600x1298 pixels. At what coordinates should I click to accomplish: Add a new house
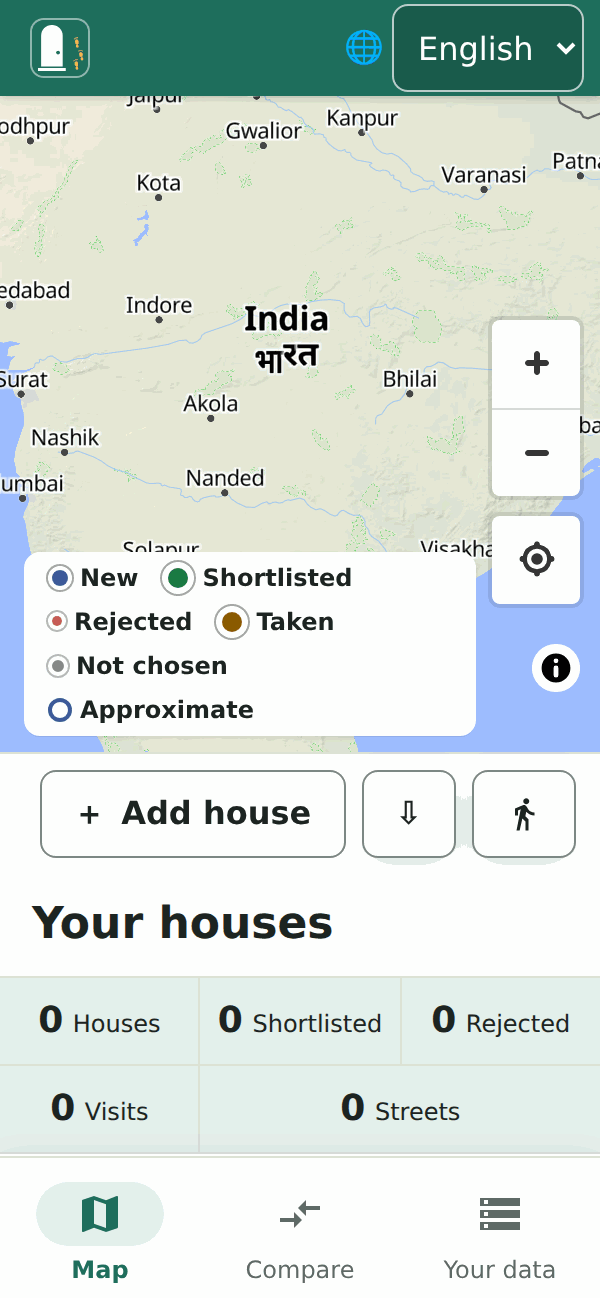193,814
